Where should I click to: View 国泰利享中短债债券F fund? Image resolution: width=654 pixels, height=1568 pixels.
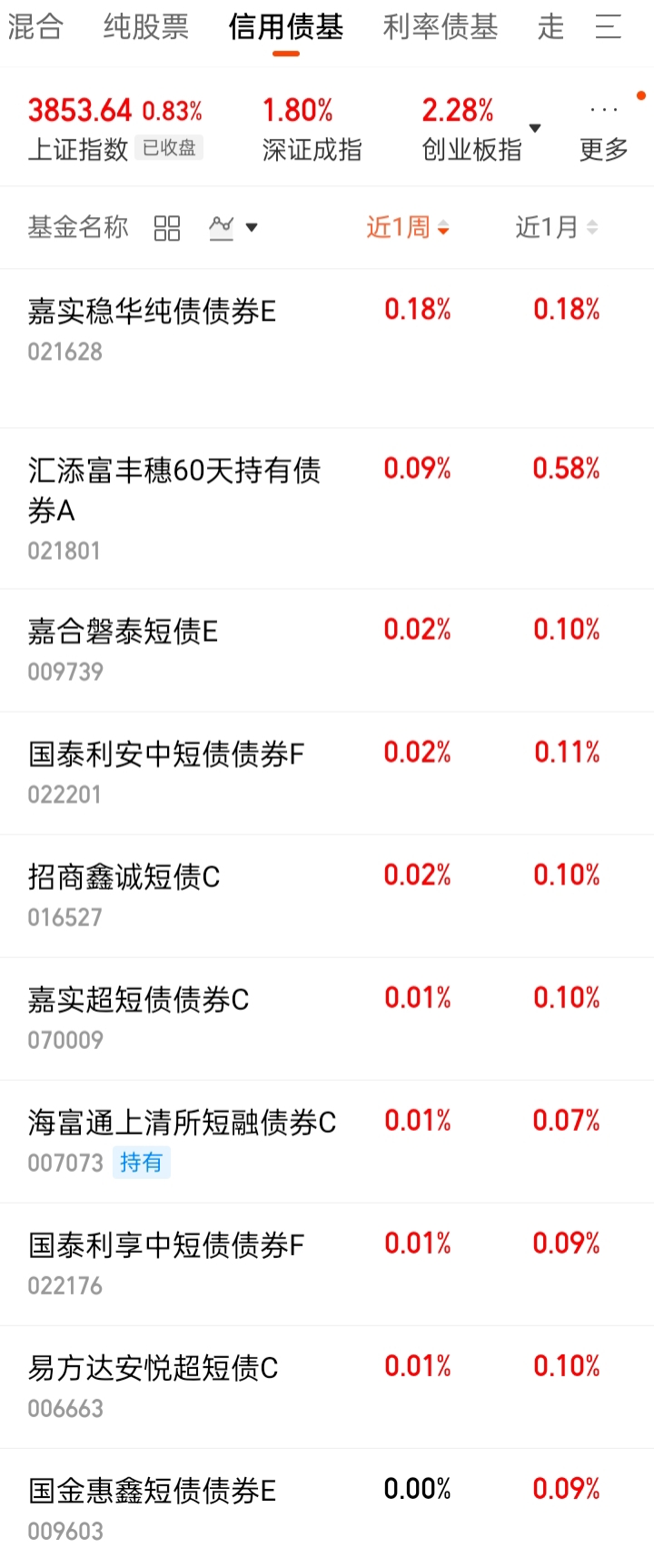[166, 1245]
